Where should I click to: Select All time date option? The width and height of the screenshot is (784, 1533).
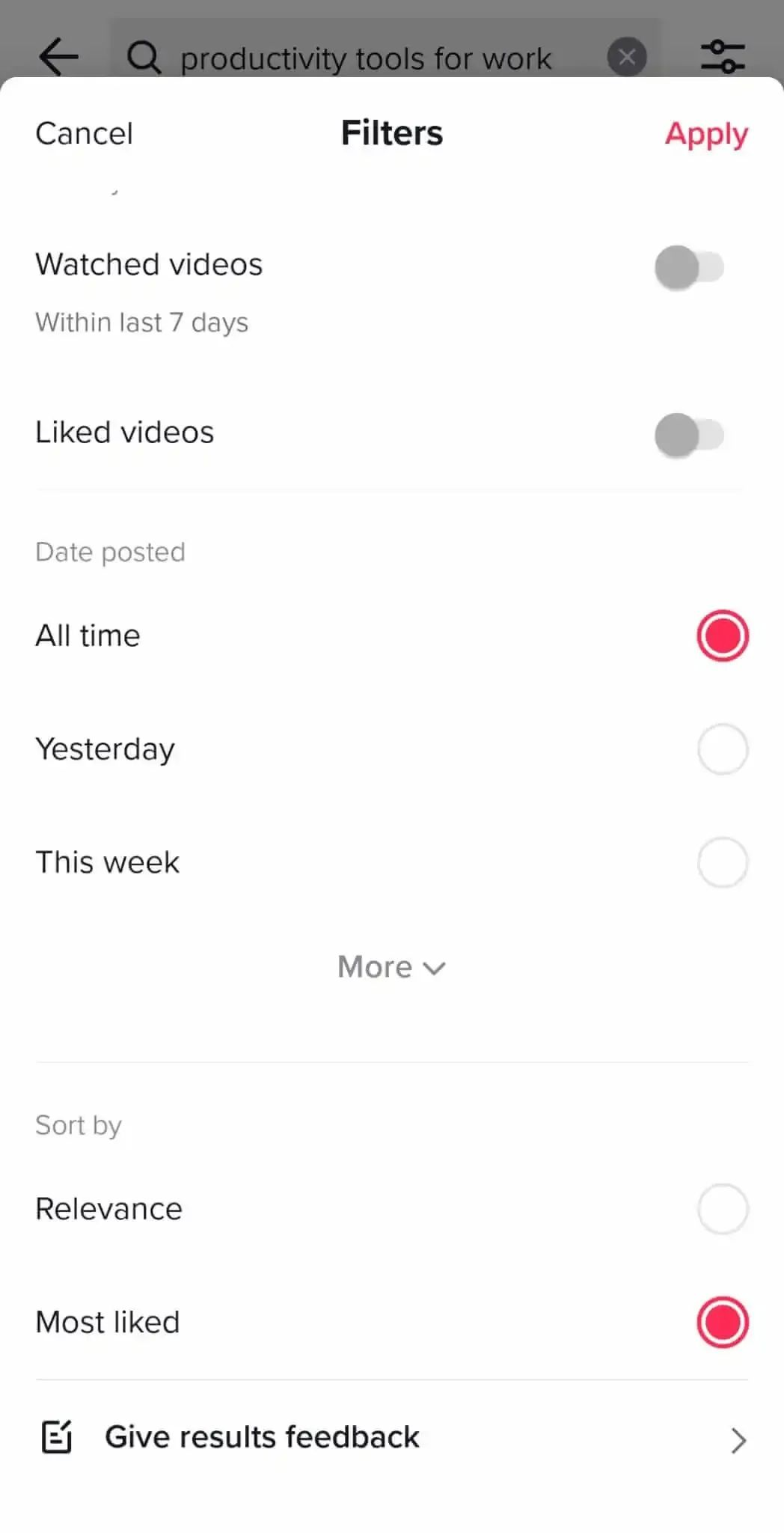722,636
